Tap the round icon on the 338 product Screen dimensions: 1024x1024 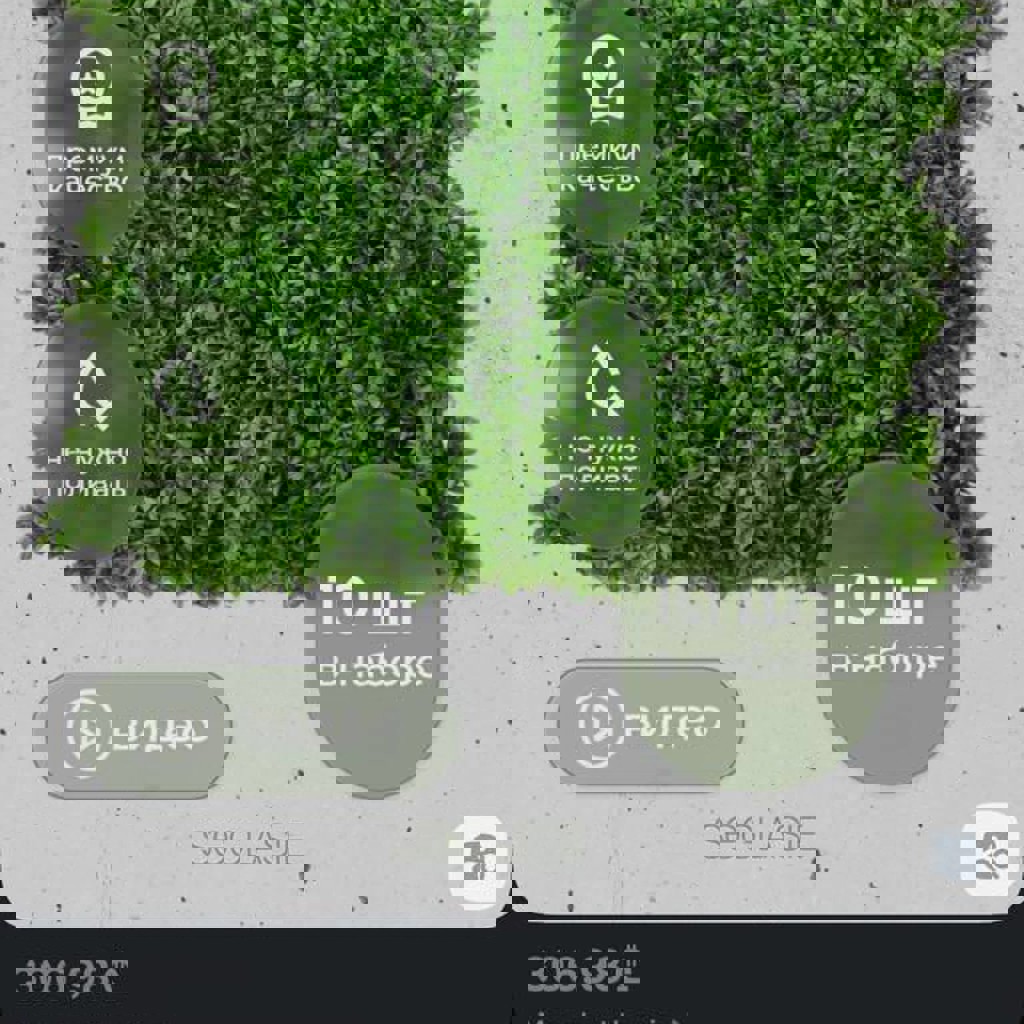(989, 853)
